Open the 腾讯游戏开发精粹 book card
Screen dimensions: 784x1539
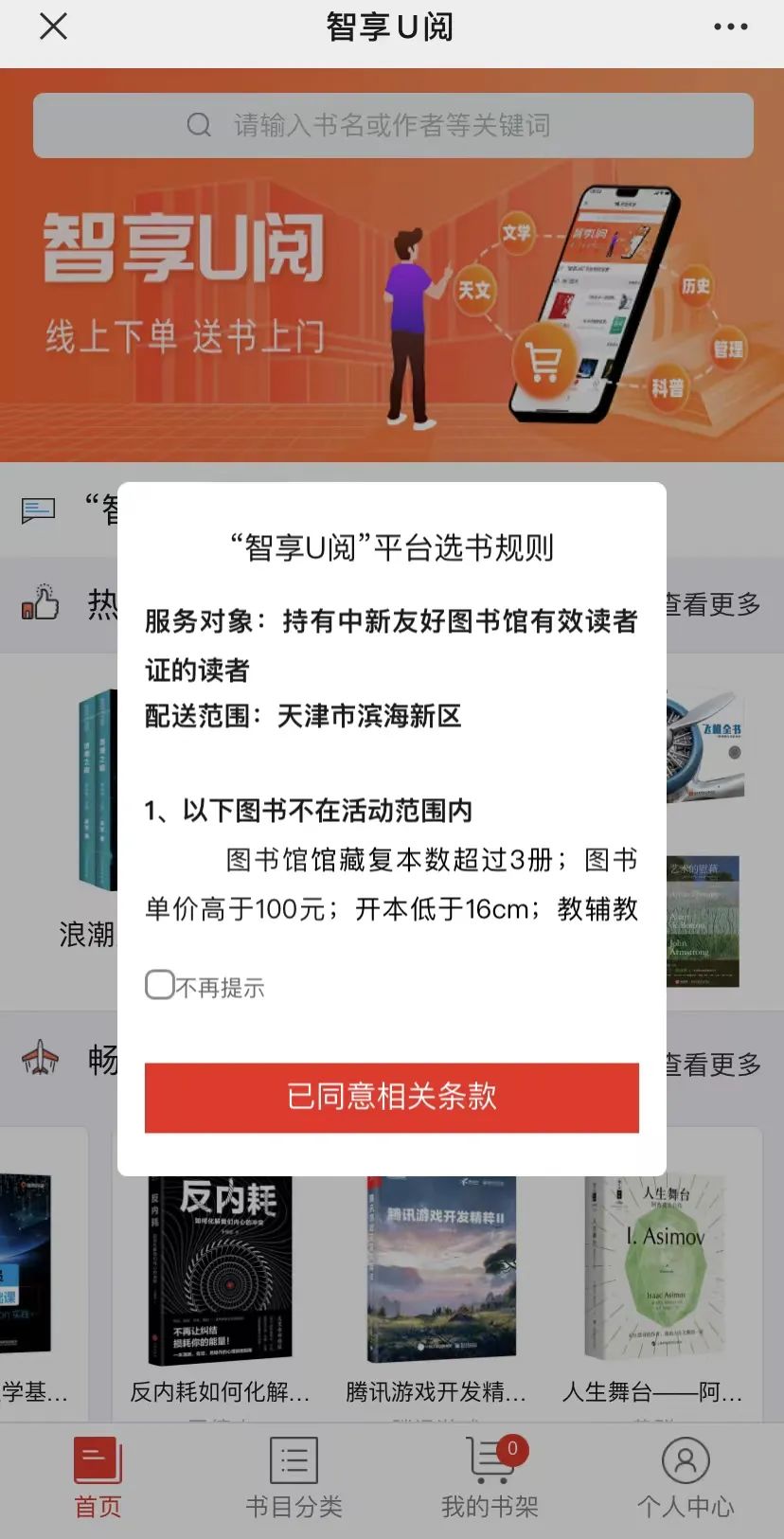(x=440, y=1288)
